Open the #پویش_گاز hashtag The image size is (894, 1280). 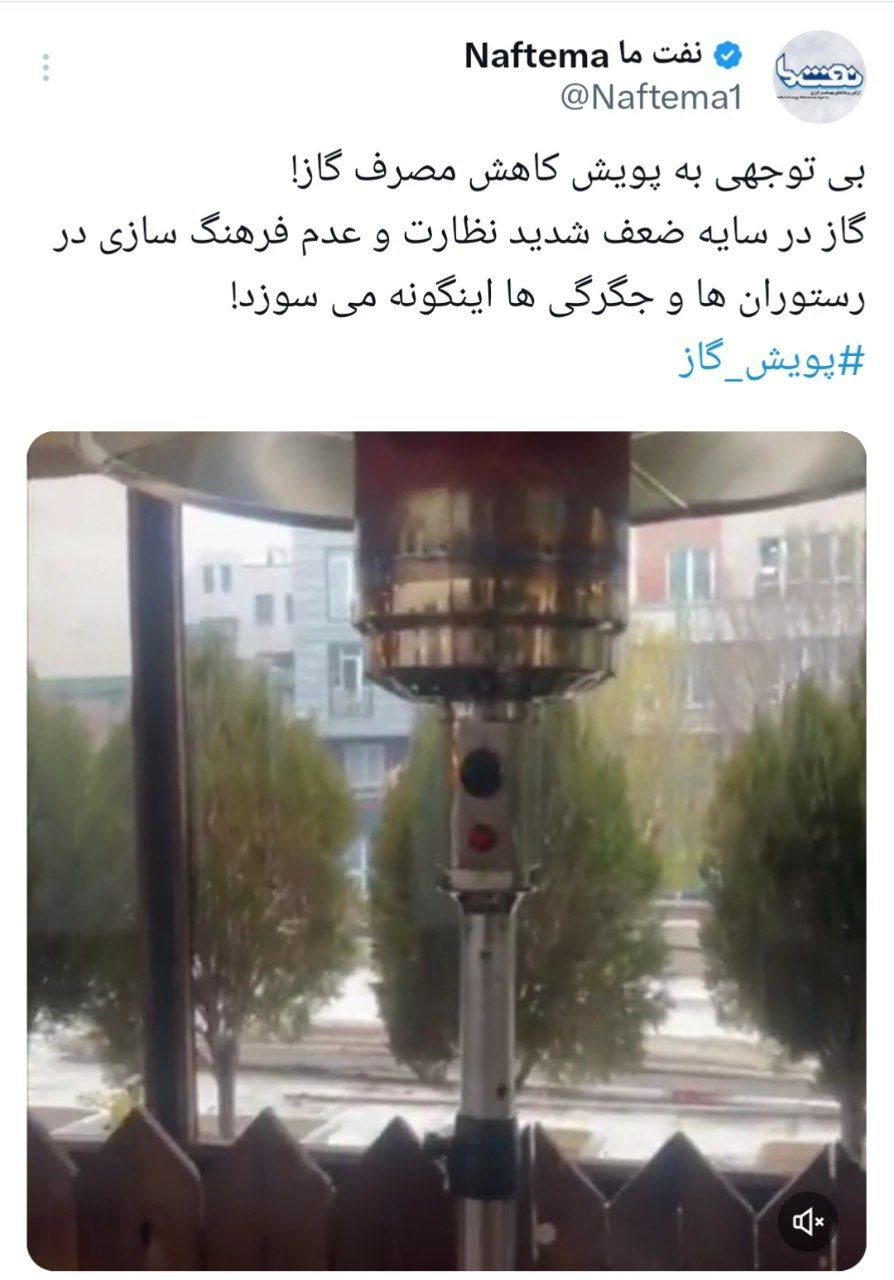coord(770,361)
